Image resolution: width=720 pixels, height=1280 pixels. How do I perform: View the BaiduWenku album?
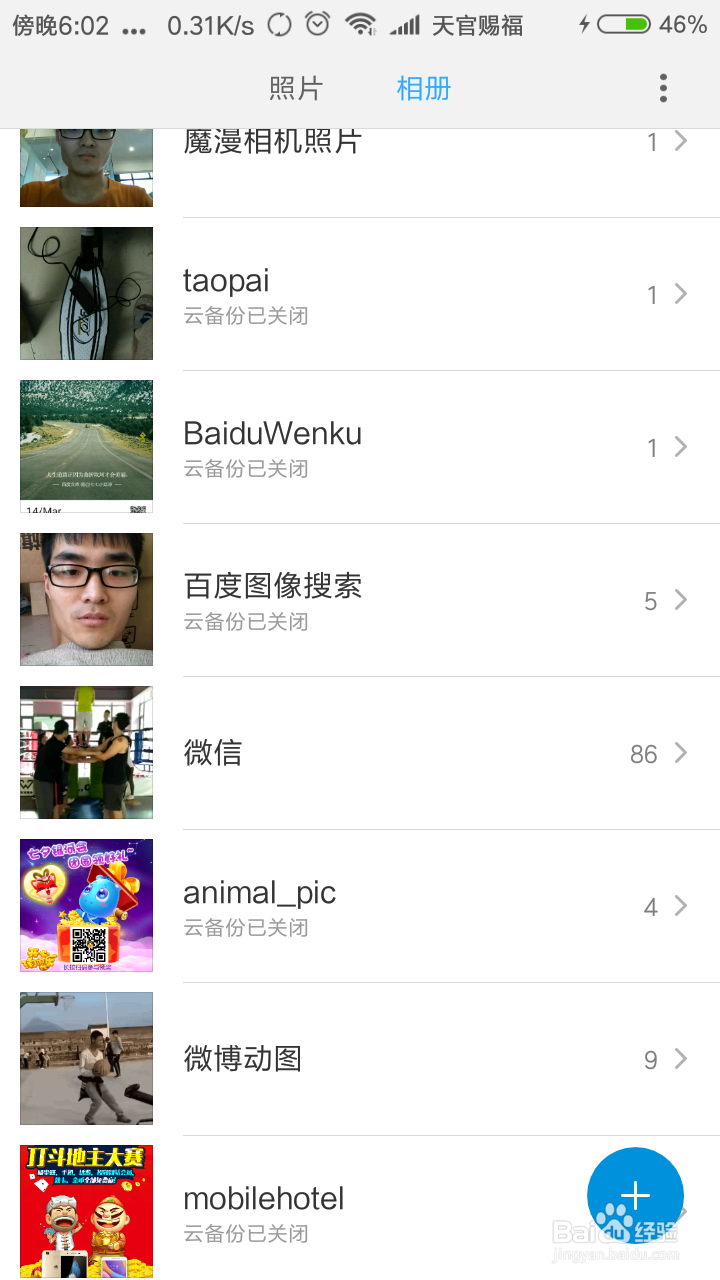click(272, 434)
